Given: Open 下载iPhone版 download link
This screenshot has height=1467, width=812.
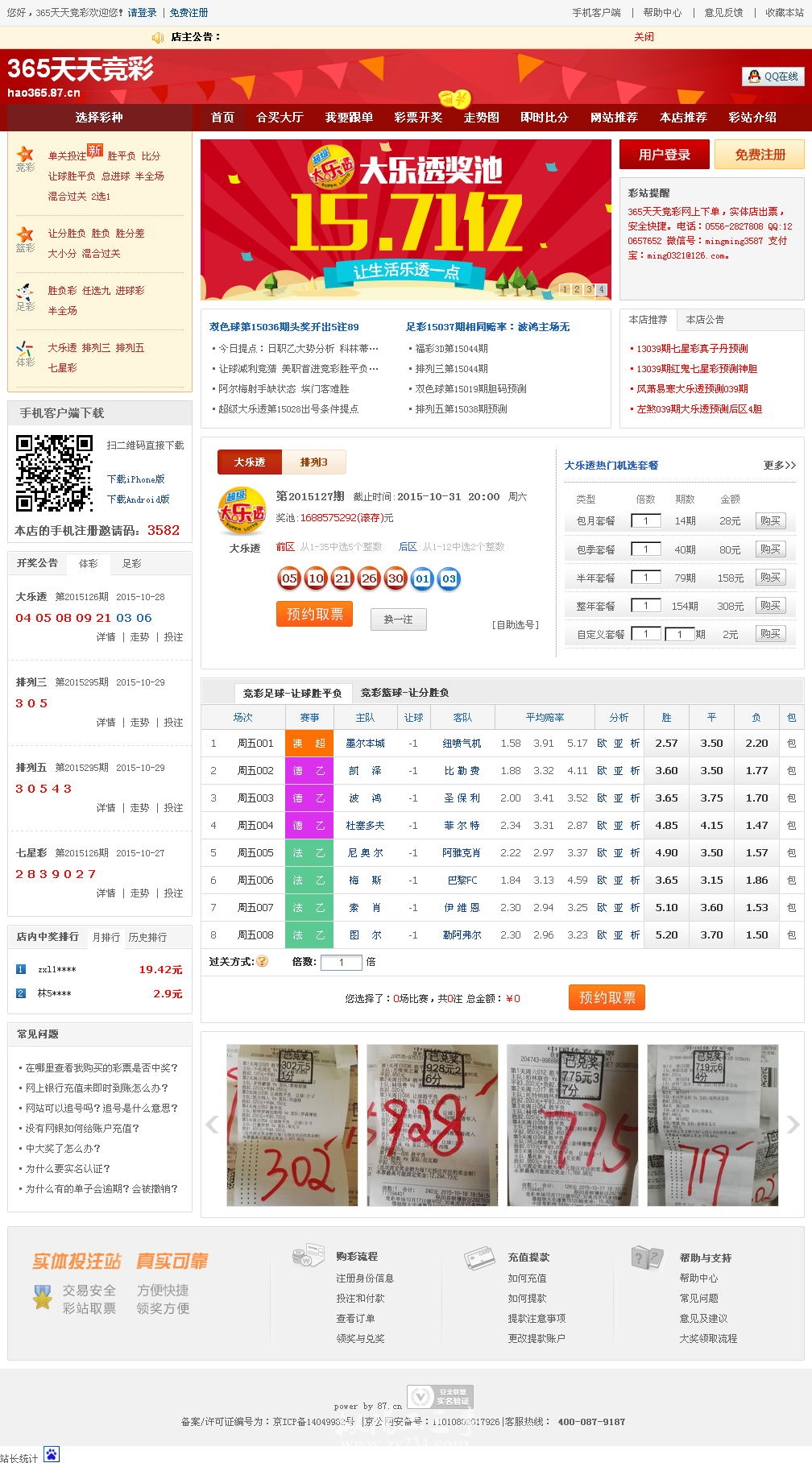Looking at the screenshot, I should coord(135,479).
